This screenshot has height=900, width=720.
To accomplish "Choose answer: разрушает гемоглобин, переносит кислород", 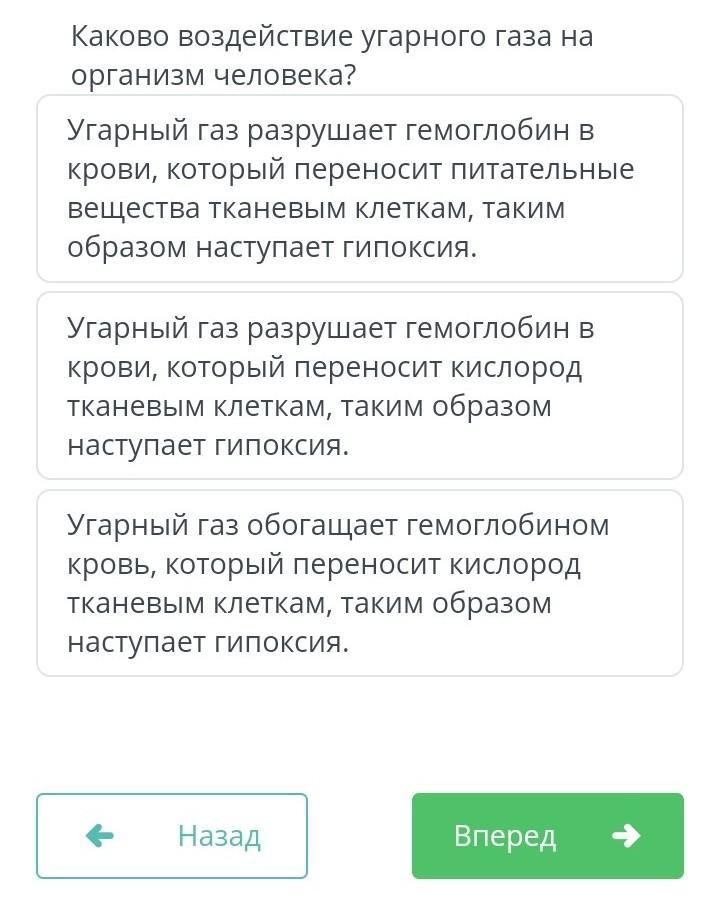I will 360,386.
